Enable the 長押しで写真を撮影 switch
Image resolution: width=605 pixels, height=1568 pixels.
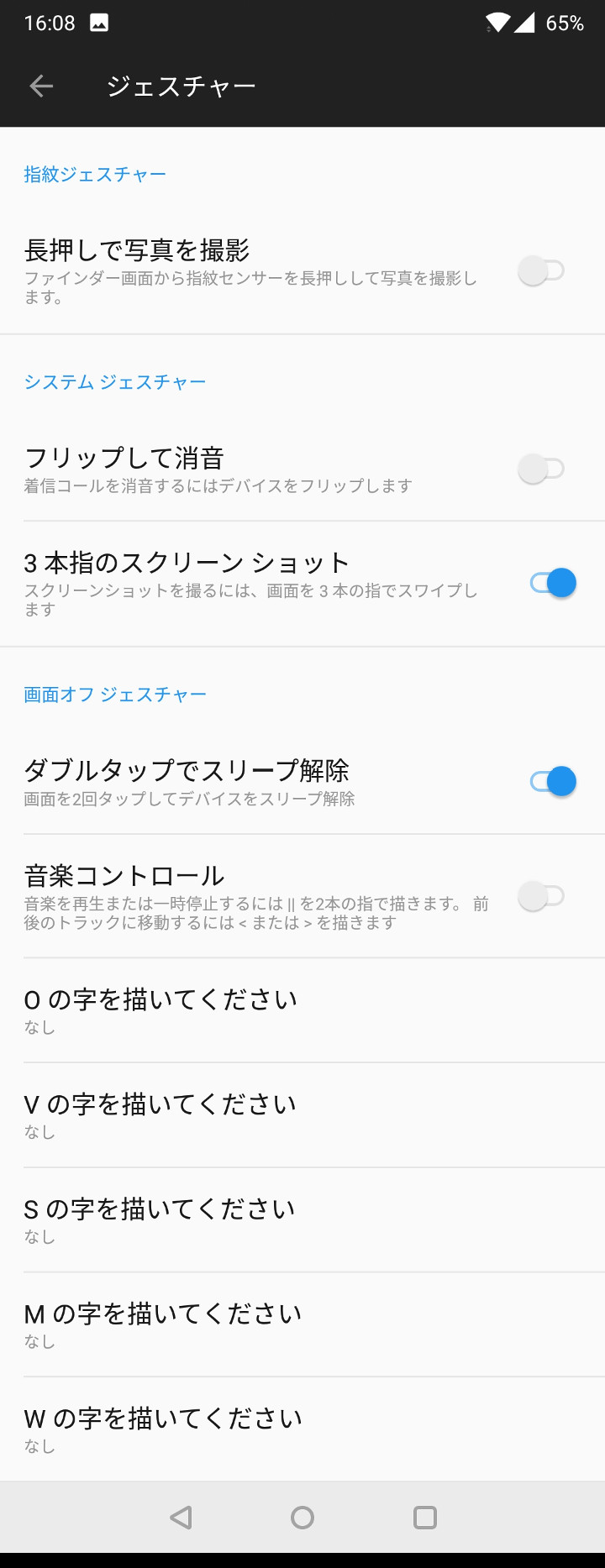click(x=541, y=271)
